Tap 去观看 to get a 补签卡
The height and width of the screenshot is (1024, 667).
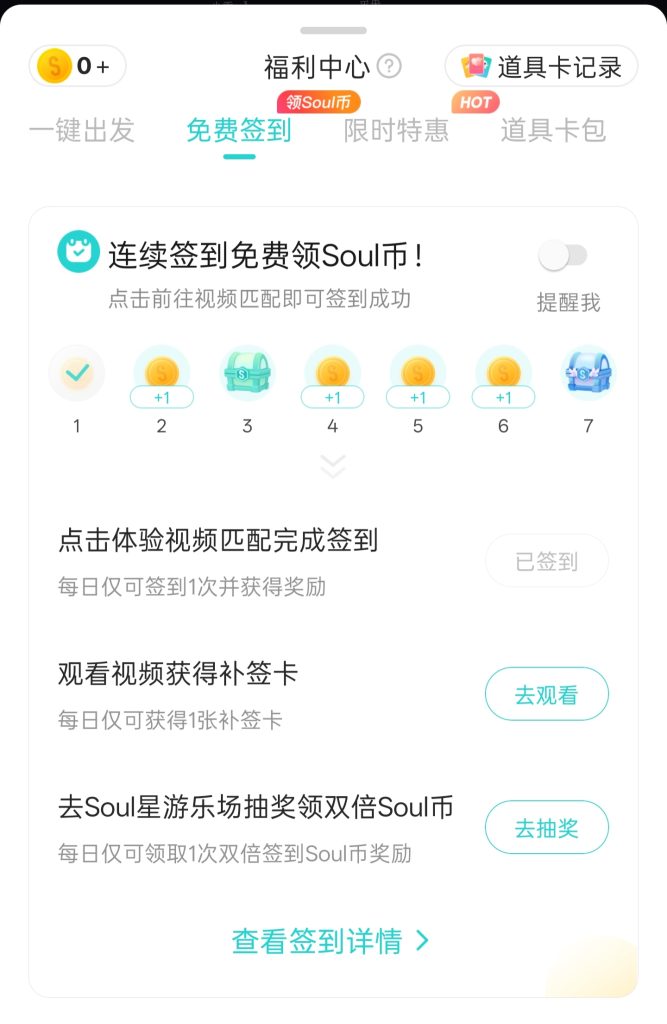tap(546, 694)
